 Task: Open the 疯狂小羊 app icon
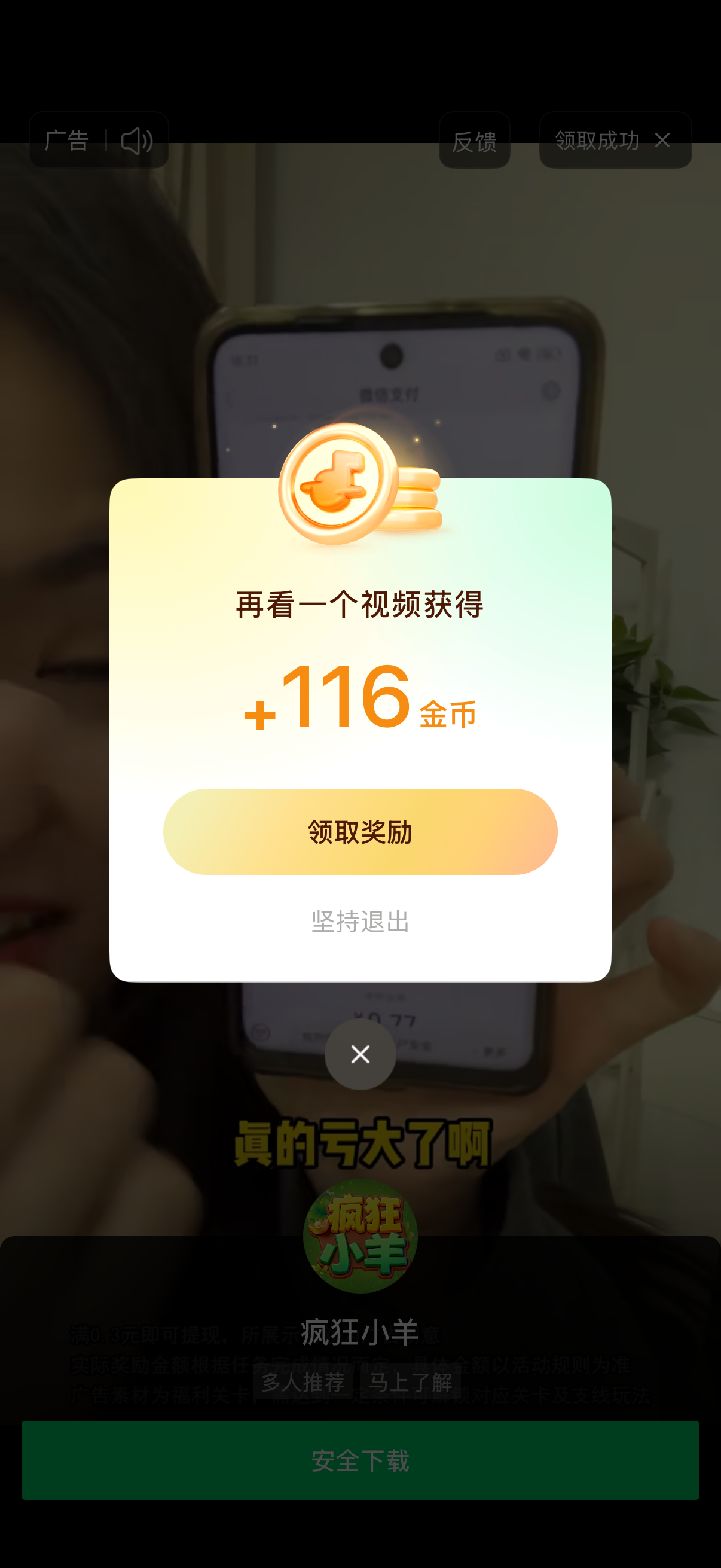[x=360, y=1236]
